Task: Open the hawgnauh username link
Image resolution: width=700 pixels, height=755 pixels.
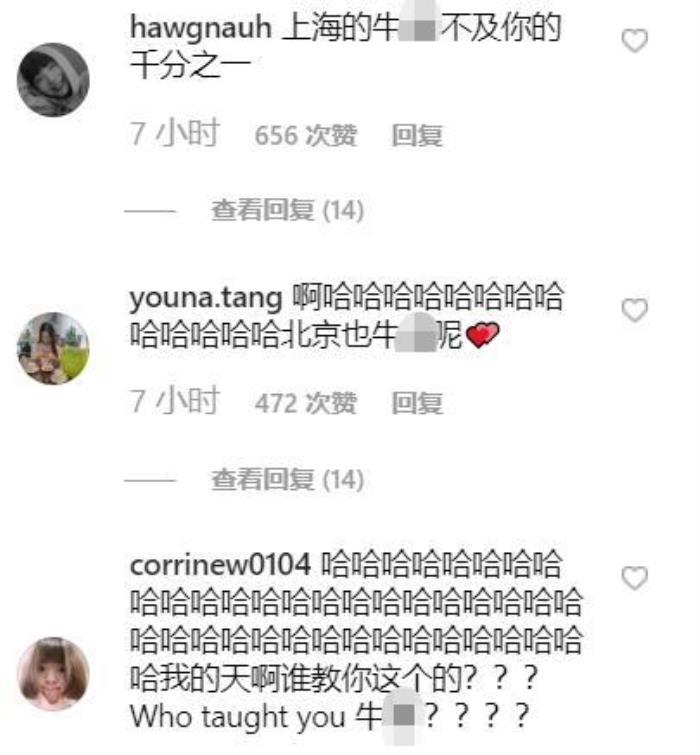Action: tap(201, 28)
